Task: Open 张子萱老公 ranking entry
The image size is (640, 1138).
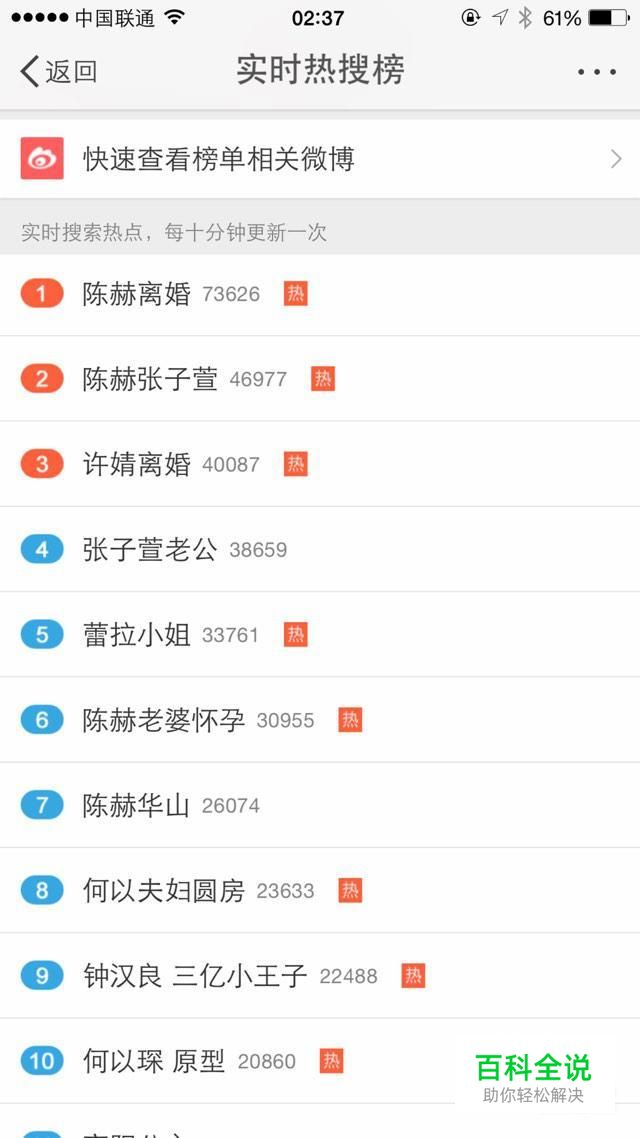Action: point(320,549)
